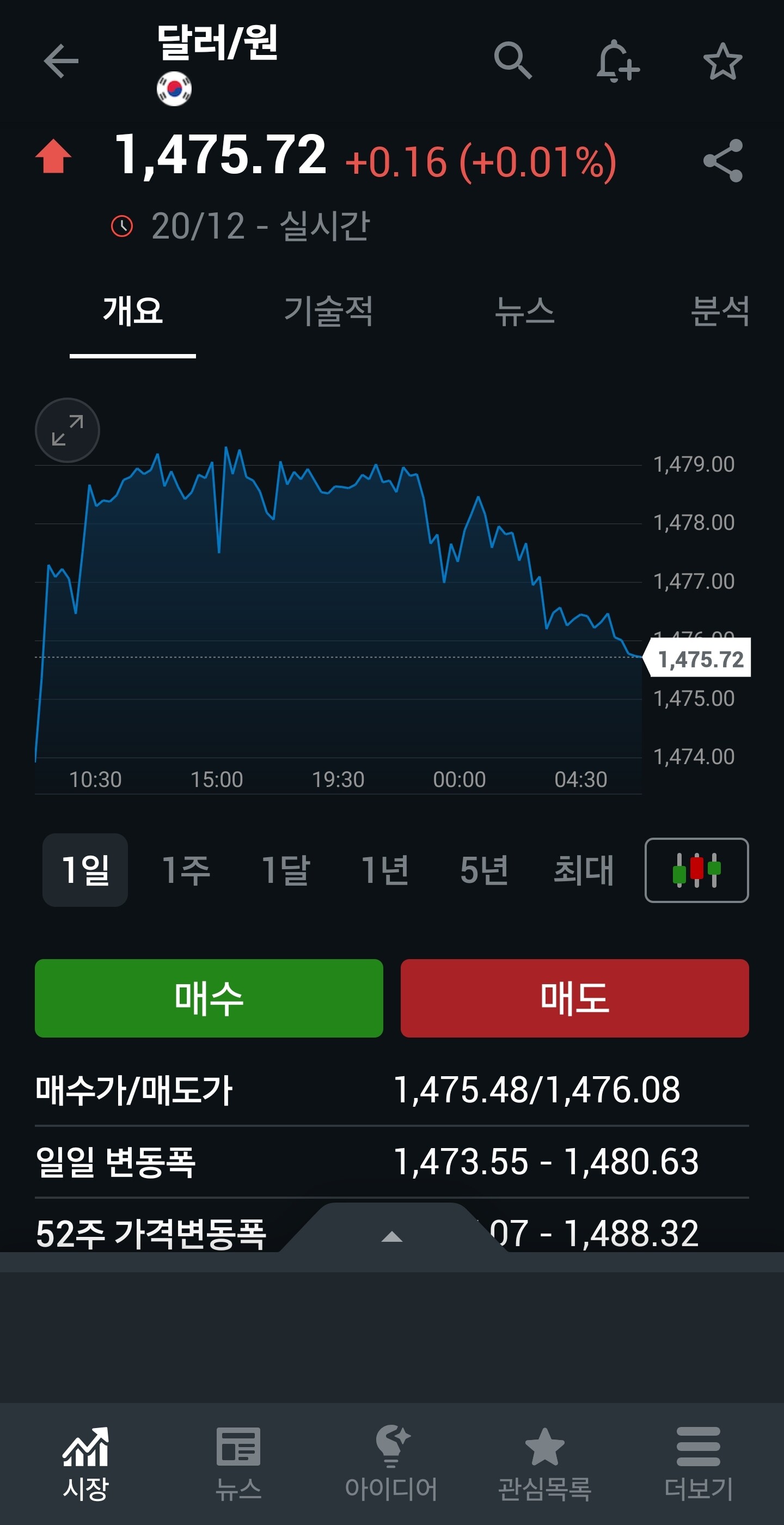Select the 1주 chart range

tap(186, 870)
